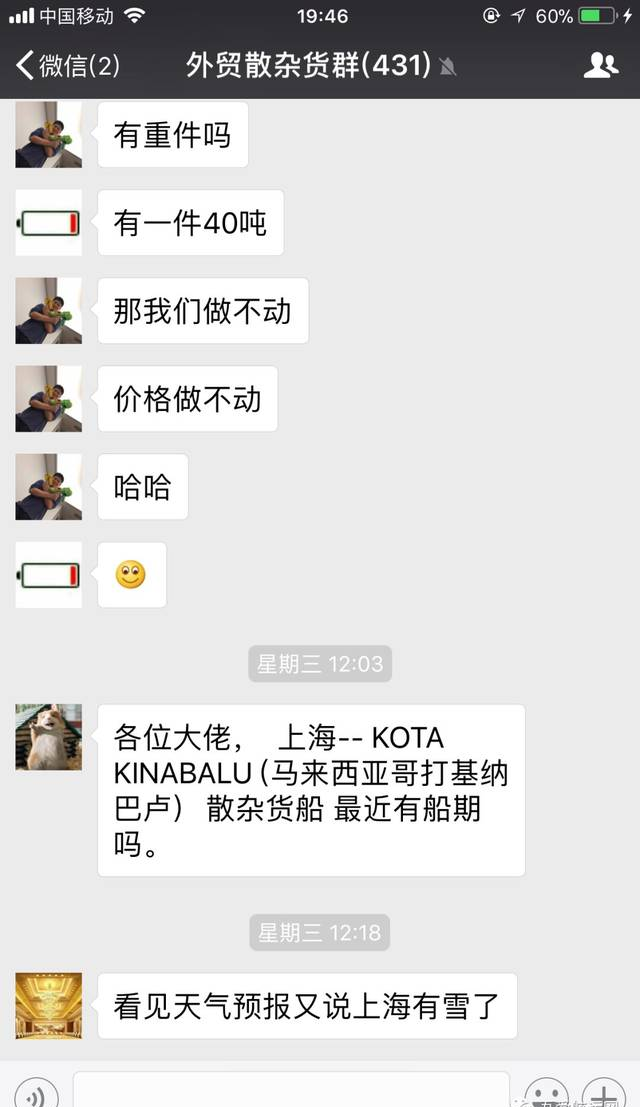Image resolution: width=640 pixels, height=1107 pixels.
Task: Switch to voice message input
Action: point(36,1091)
